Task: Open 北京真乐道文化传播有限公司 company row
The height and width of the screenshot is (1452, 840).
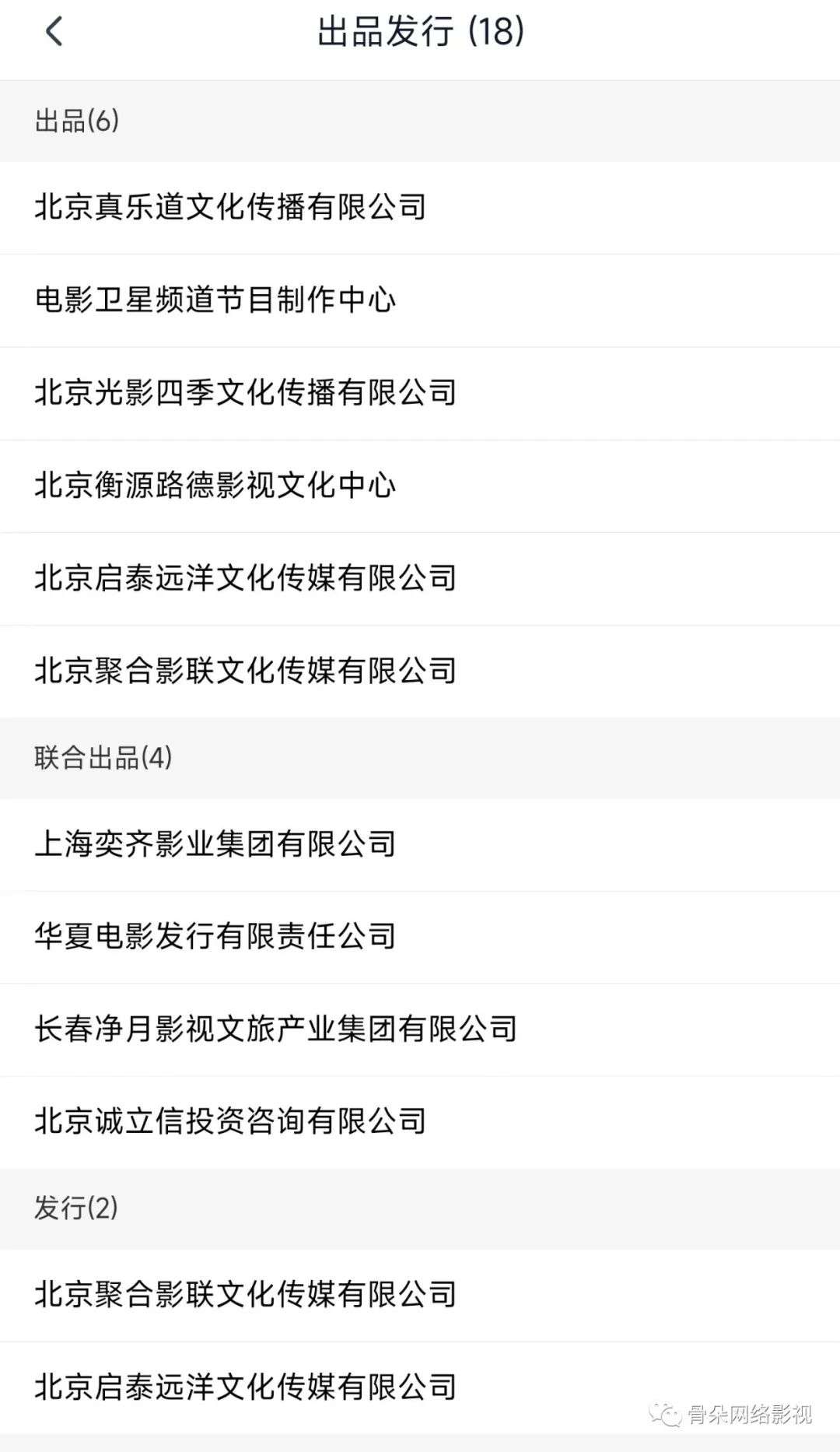Action: (420, 208)
